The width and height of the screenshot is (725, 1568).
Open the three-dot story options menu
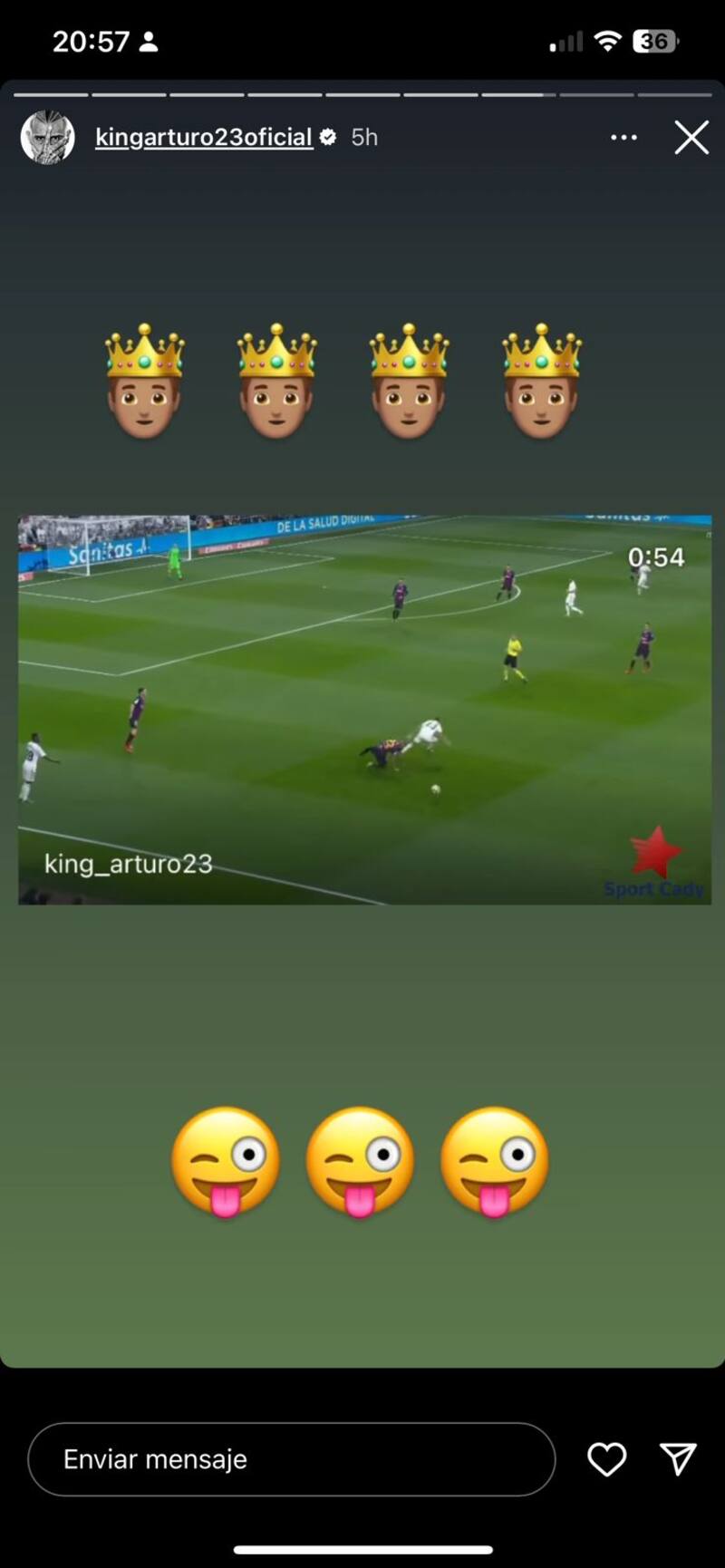click(623, 138)
